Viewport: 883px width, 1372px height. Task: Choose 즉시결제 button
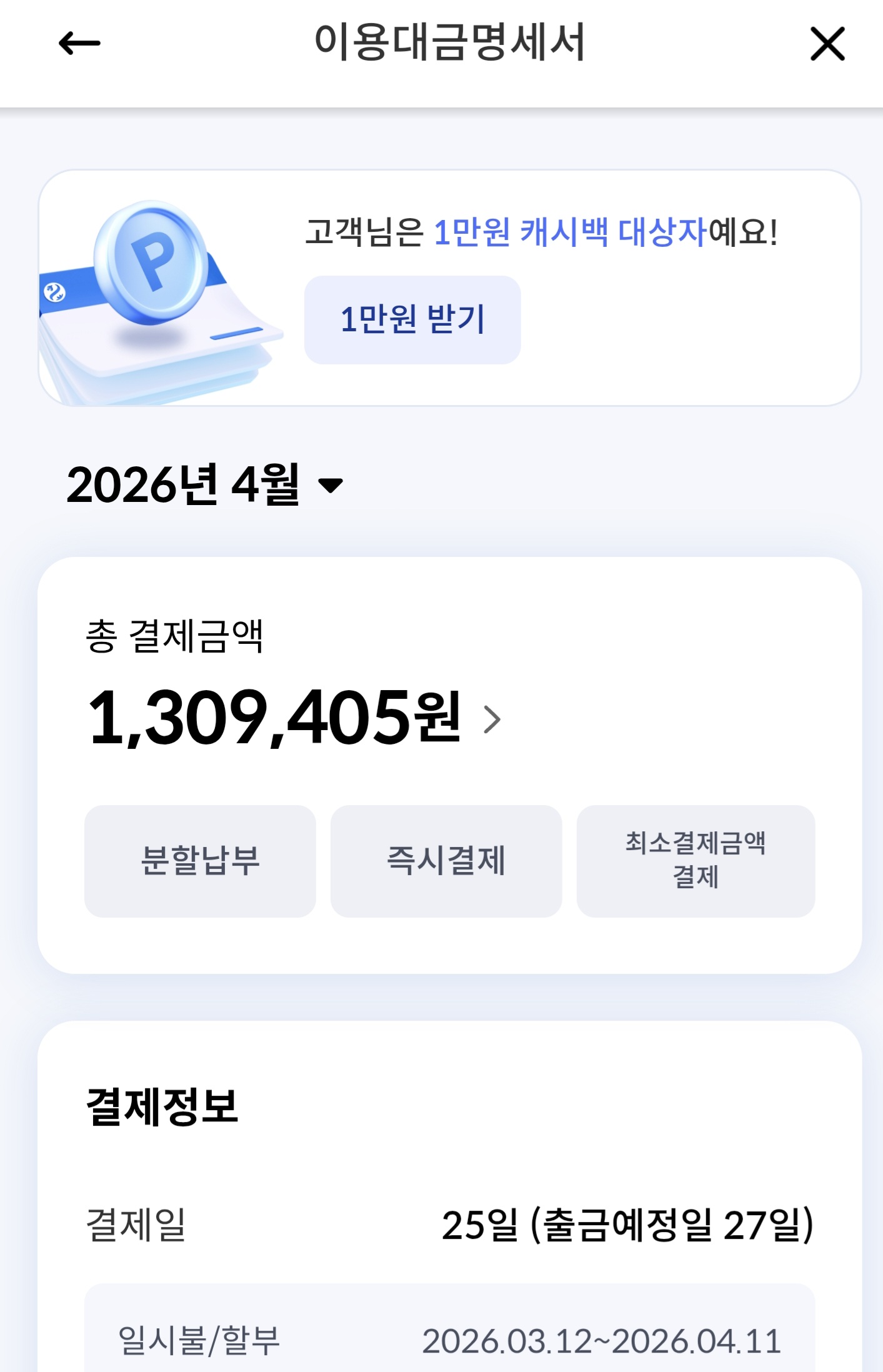tap(446, 861)
